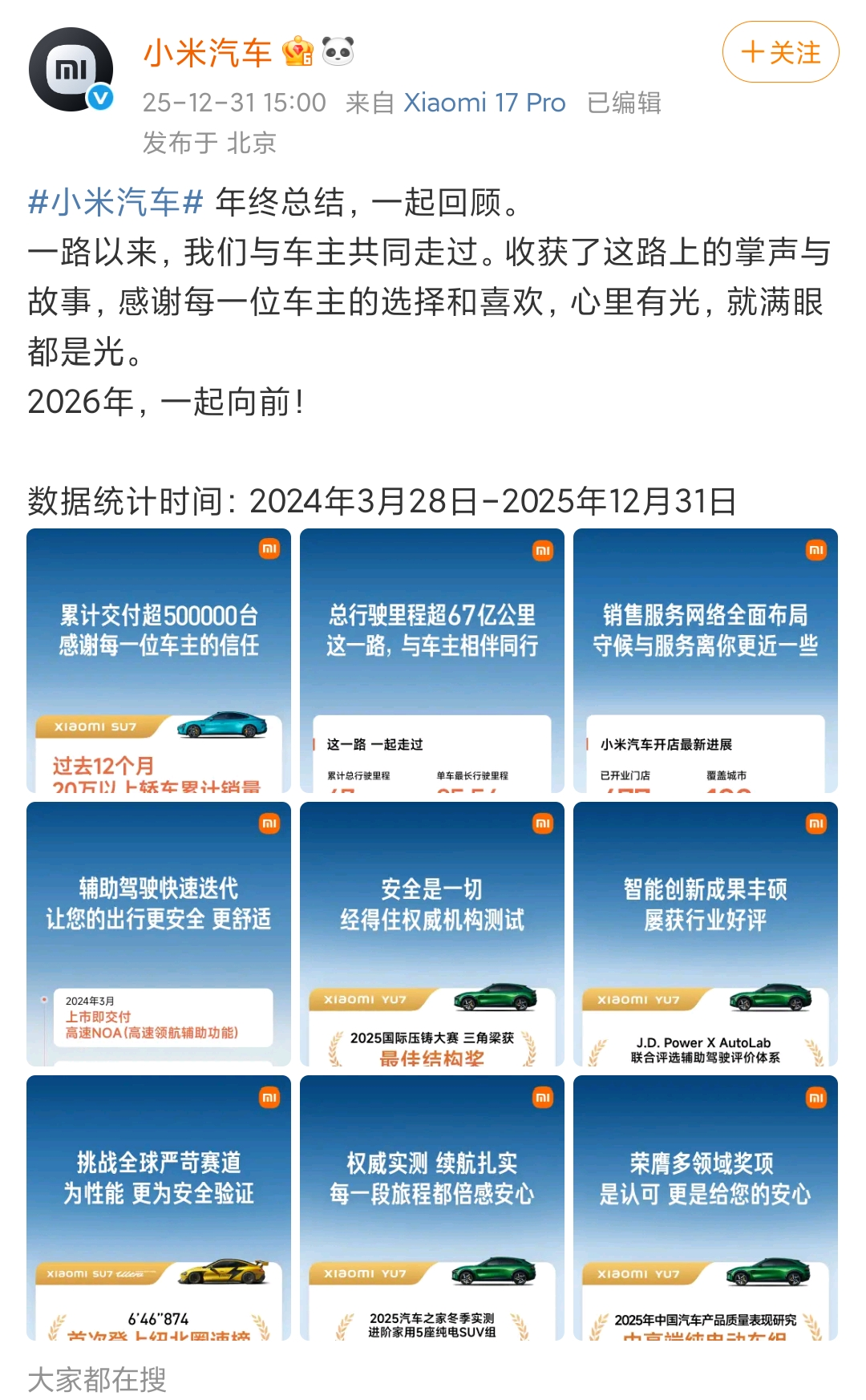Open the 67亿公里 total mileage image
This screenshot has height=1400, width=866.
click(431, 662)
